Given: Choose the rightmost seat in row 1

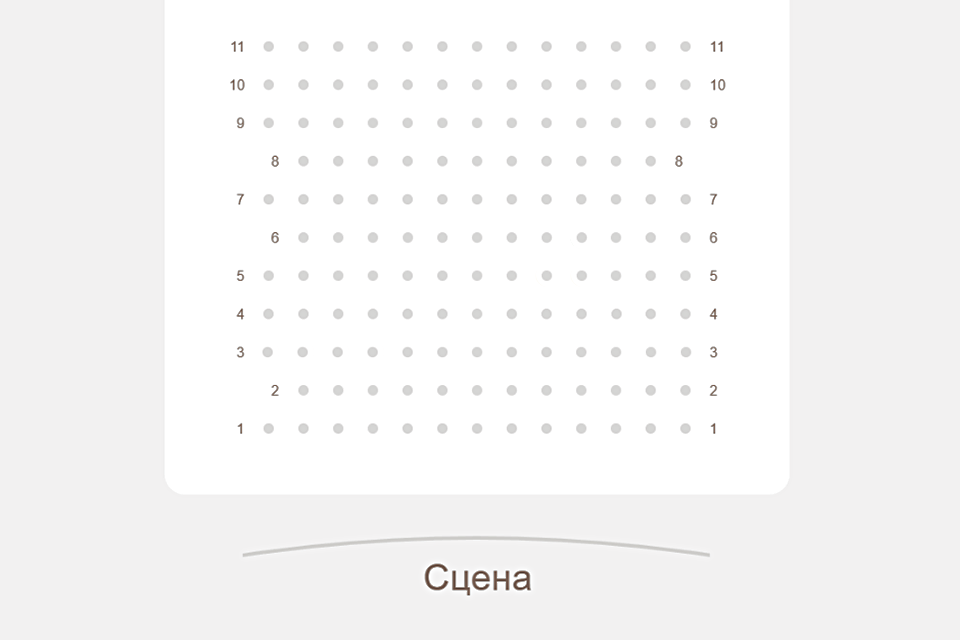Looking at the screenshot, I should coord(685,429).
